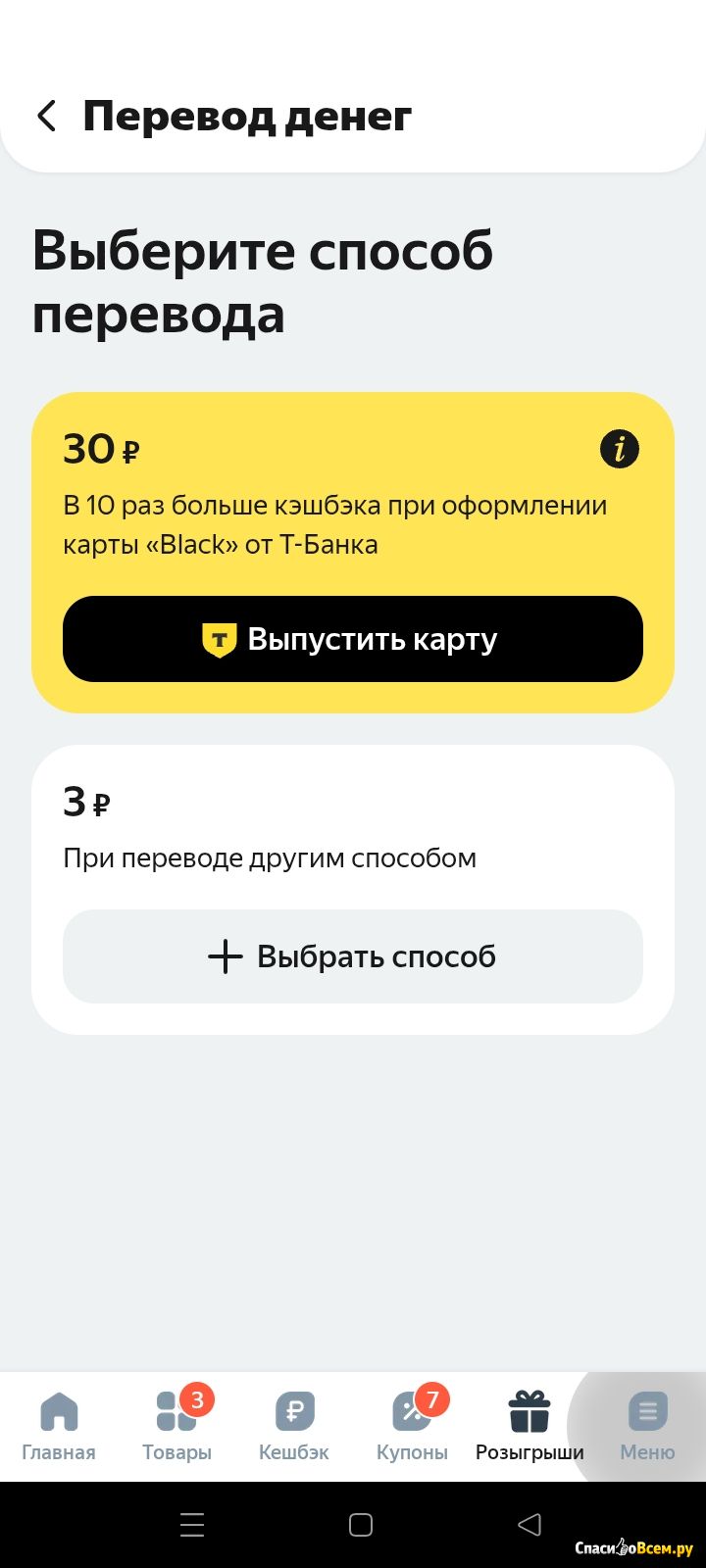Open the Товары tab

pos(176,1427)
